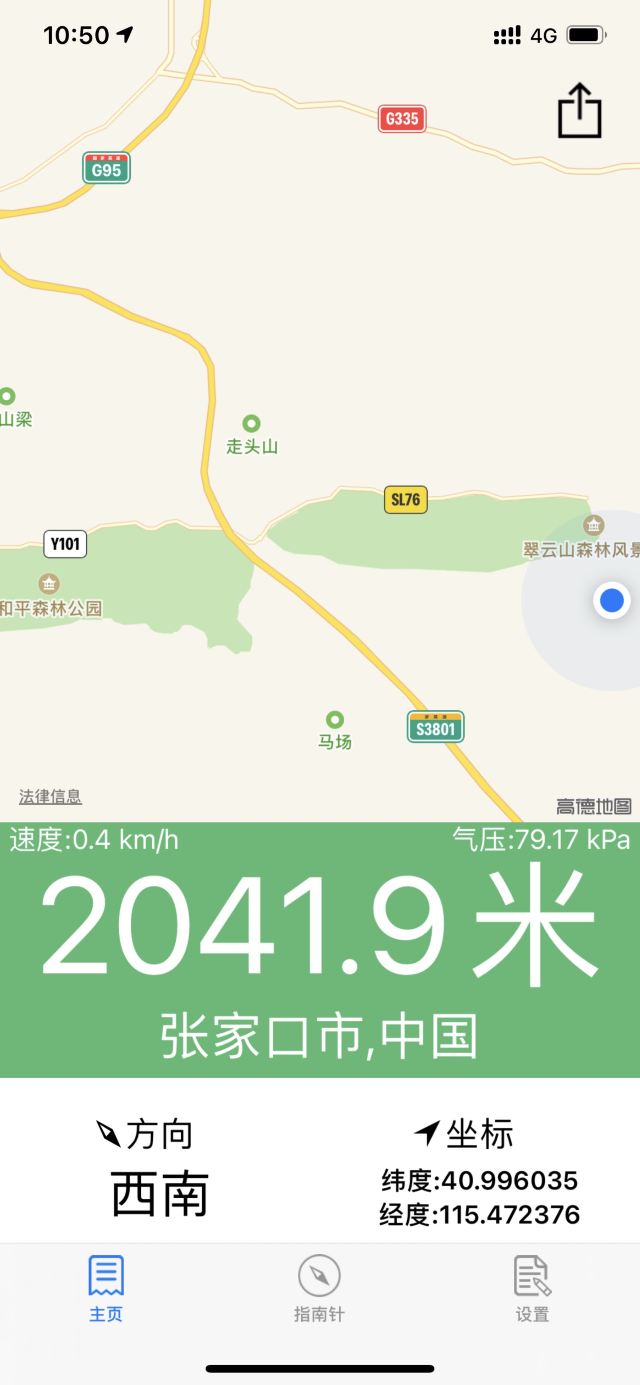The width and height of the screenshot is (640, 1385).
Task: Open the 法律信息 legal info link
Action: click(x=50, y=797)
